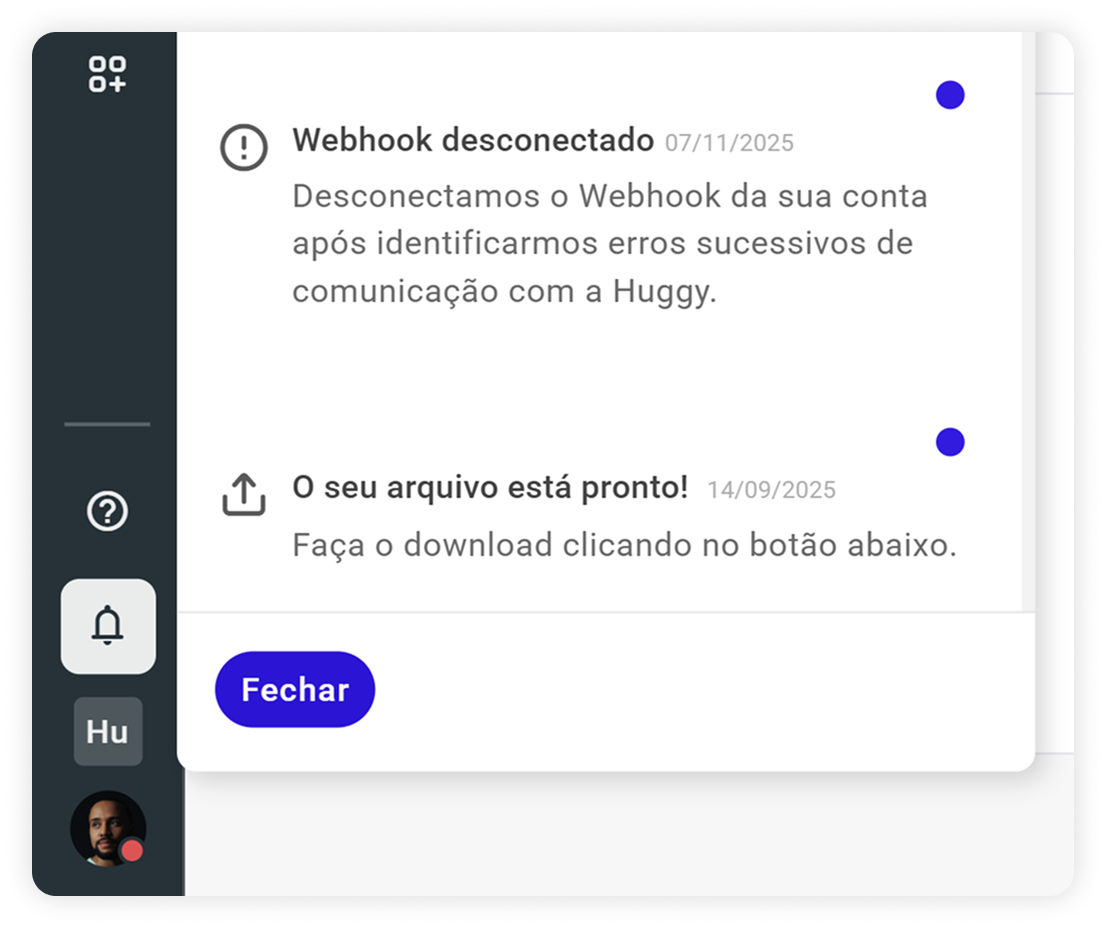The width and height of the screenshot is (1106, 928).
Task: Tap the notifications bell
Action: point(108,626)
